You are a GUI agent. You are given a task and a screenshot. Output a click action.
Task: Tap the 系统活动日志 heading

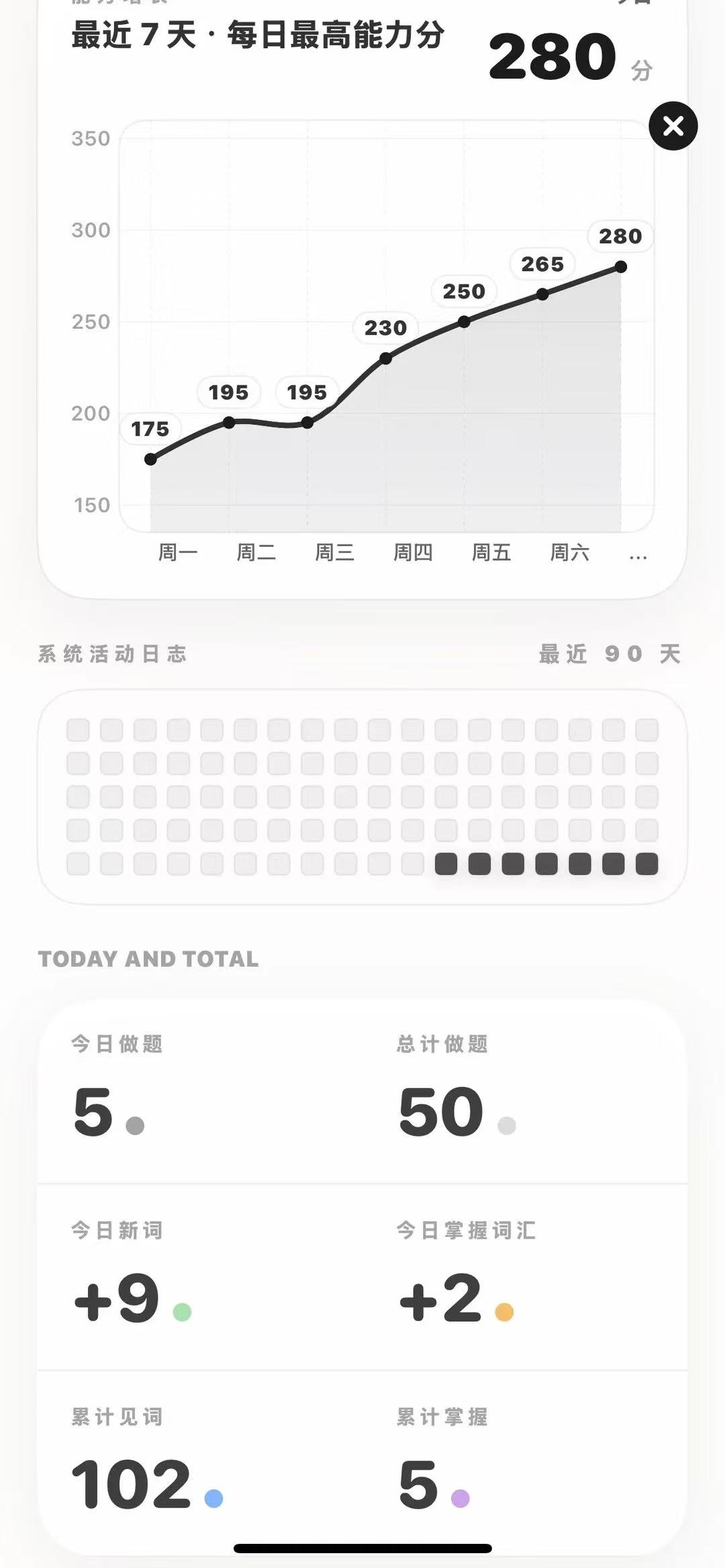point(114,653)
